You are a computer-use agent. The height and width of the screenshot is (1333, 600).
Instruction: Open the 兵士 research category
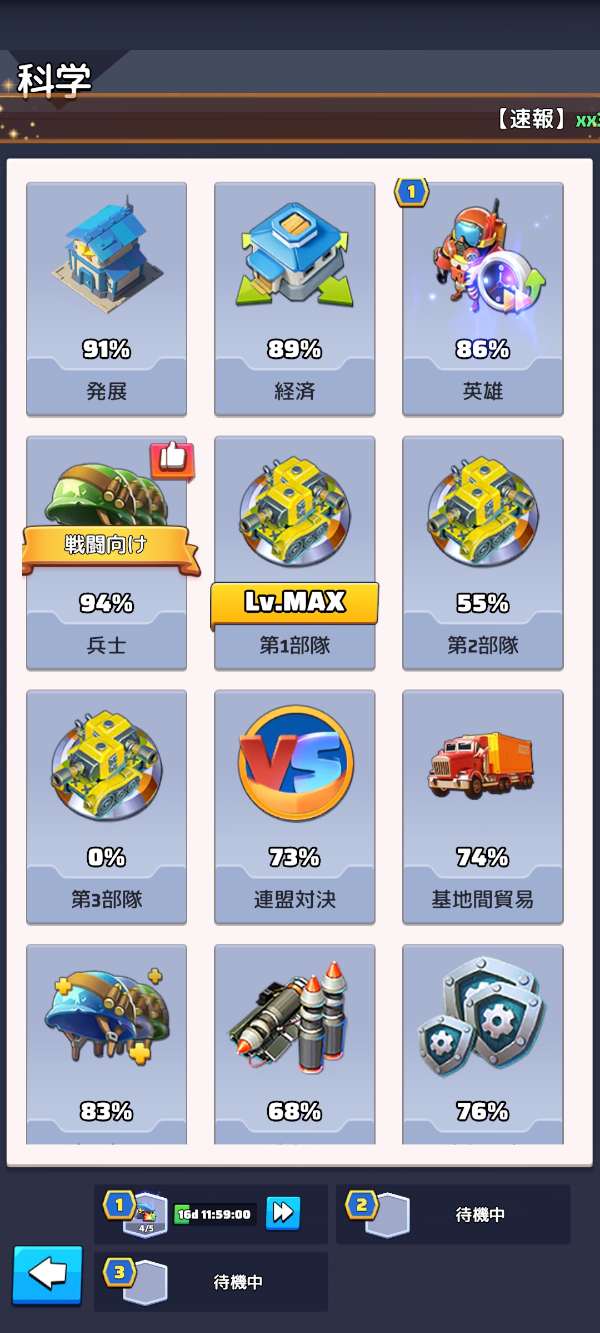click(106, 552)
